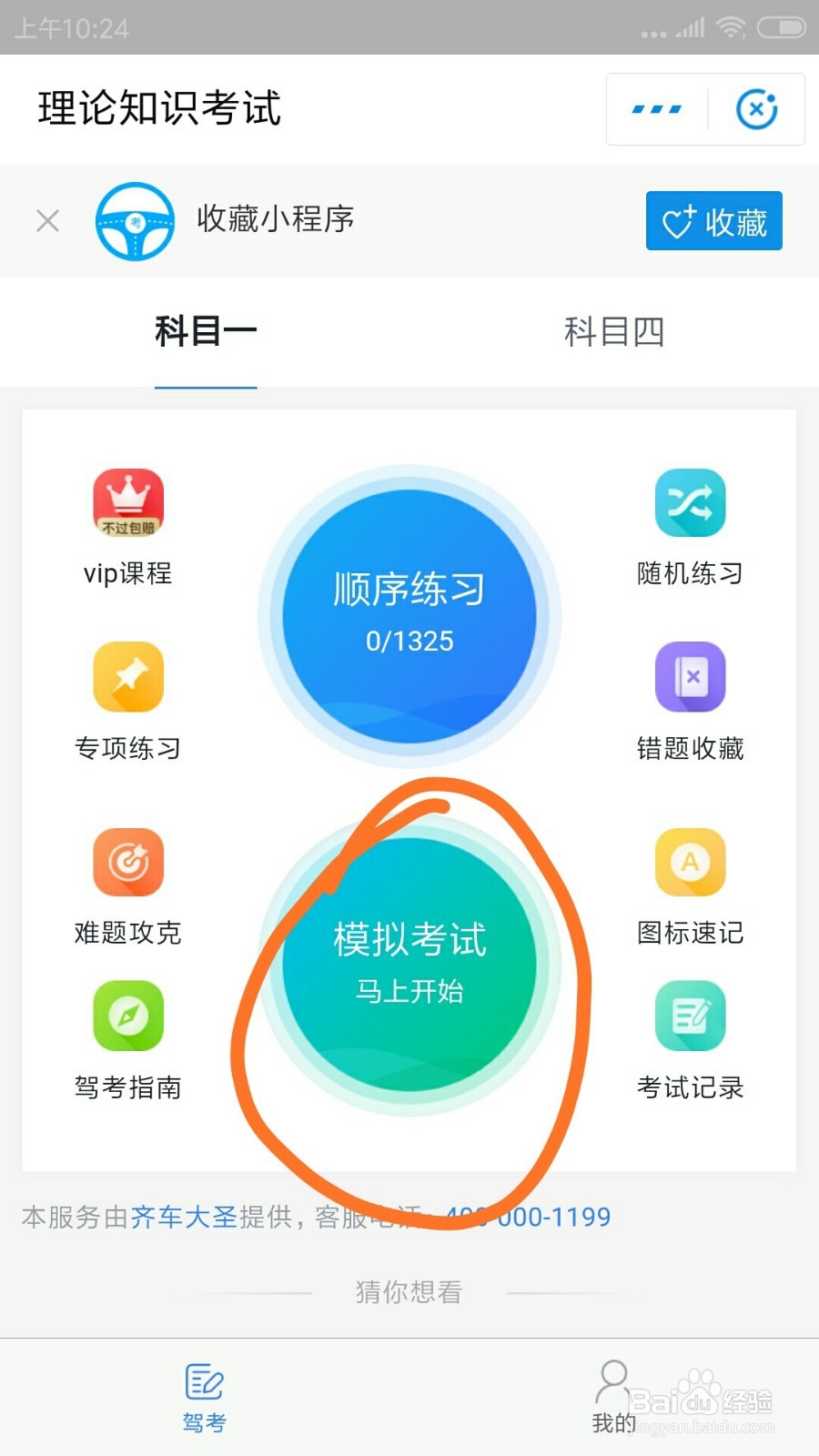Dismiss the 收藏小程序 banner with the X
Image resolution: width=819 pixels, height=1456 pixels.
(47, 220)
